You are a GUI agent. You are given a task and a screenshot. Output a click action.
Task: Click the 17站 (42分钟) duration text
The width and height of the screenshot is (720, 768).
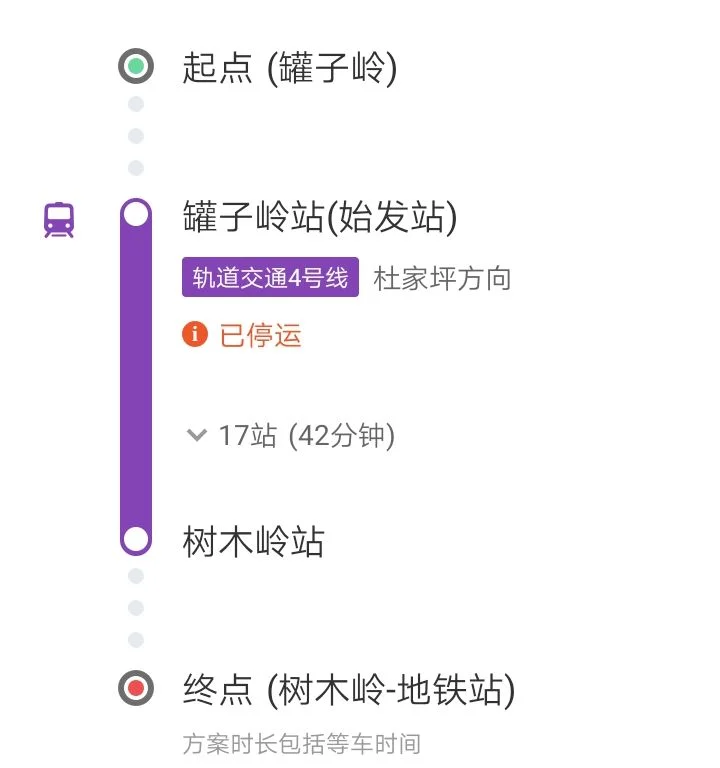pos(305,435)
